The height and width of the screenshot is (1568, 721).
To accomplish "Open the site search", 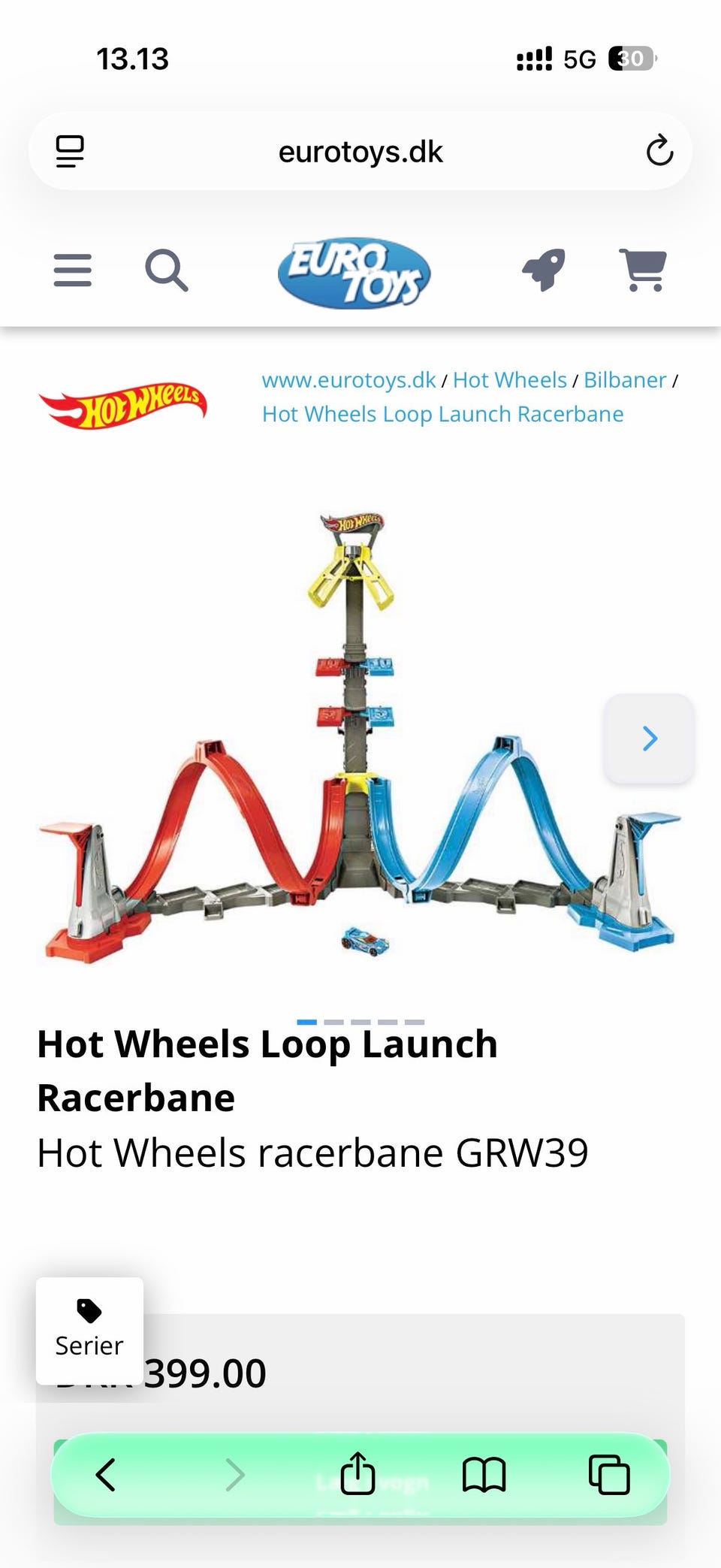I will pyautogui.click(x=167, y=270).
